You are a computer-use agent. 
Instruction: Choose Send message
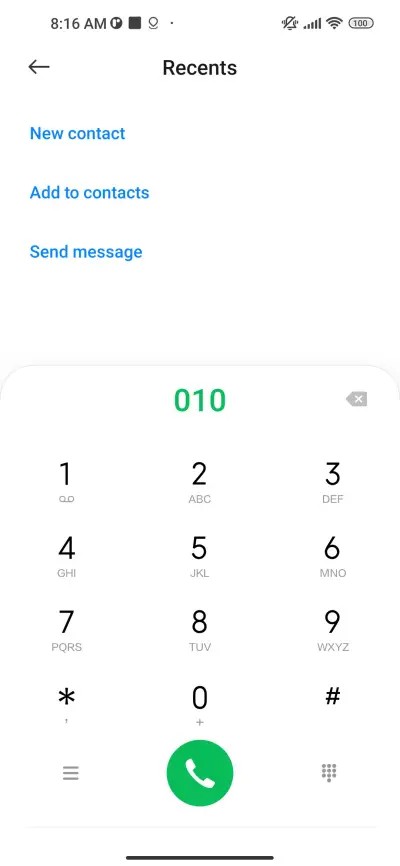click(86, 251)
